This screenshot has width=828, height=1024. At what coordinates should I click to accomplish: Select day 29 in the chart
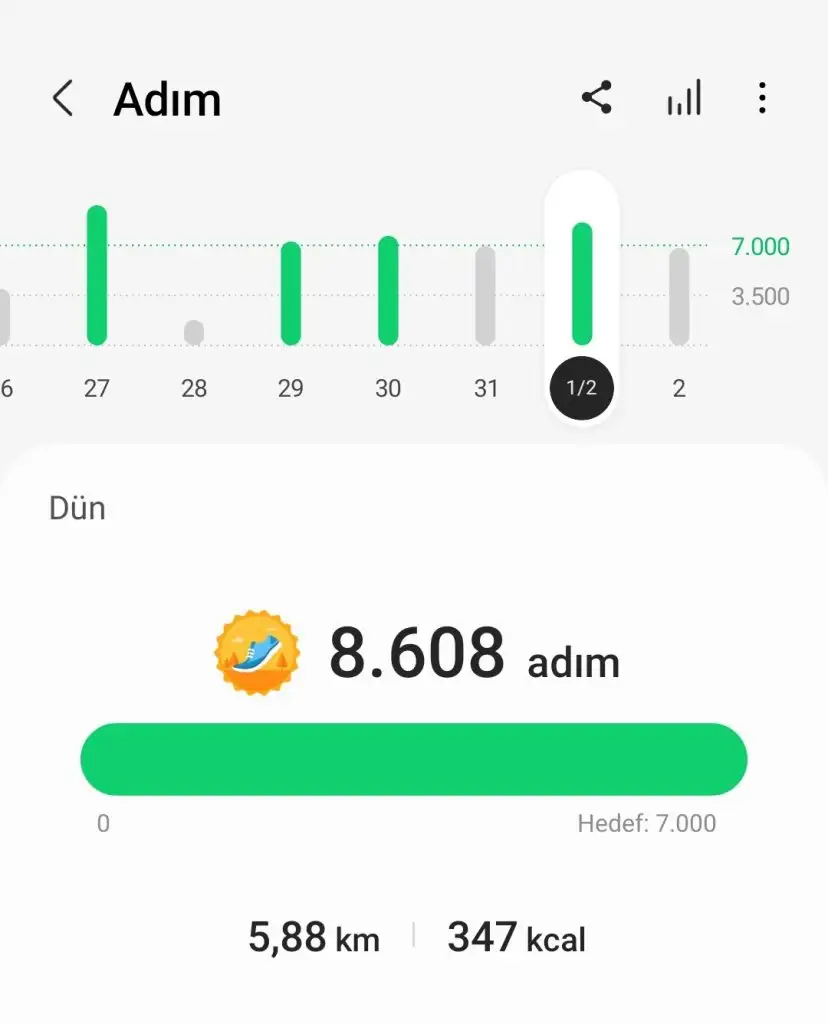click(x=291, y=293)
